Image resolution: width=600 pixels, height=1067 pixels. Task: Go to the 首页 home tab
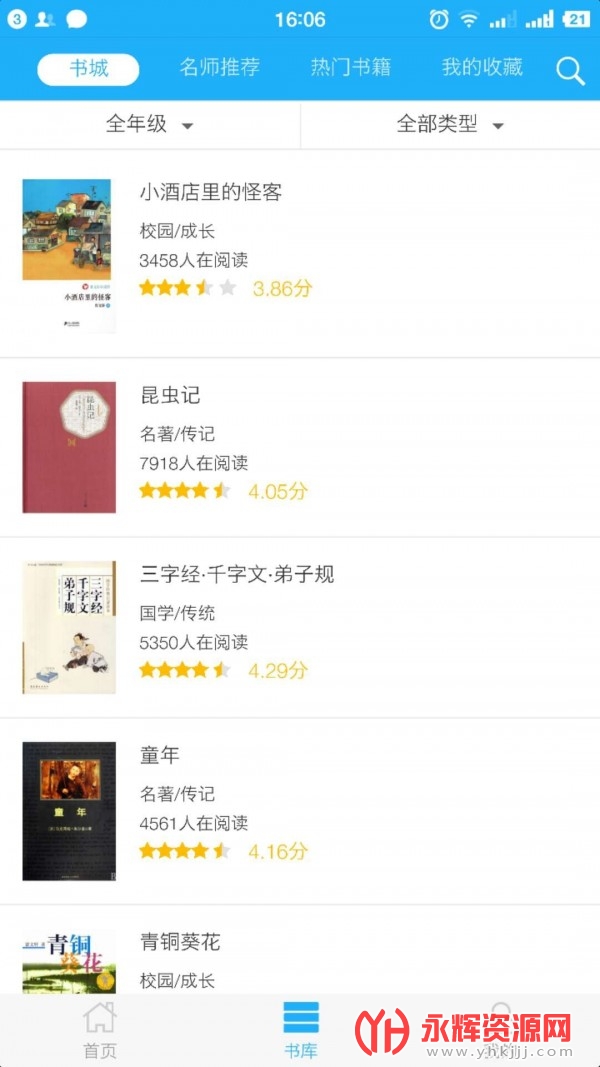point(100,1030)
